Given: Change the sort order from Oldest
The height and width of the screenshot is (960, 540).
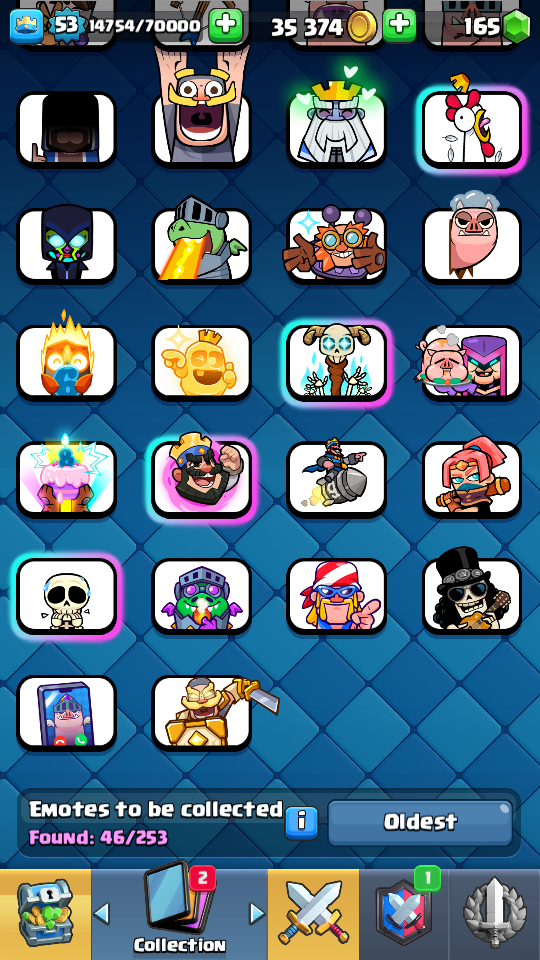Looking at the screenshot, I should pyautogui.click(x=420, y=822).
